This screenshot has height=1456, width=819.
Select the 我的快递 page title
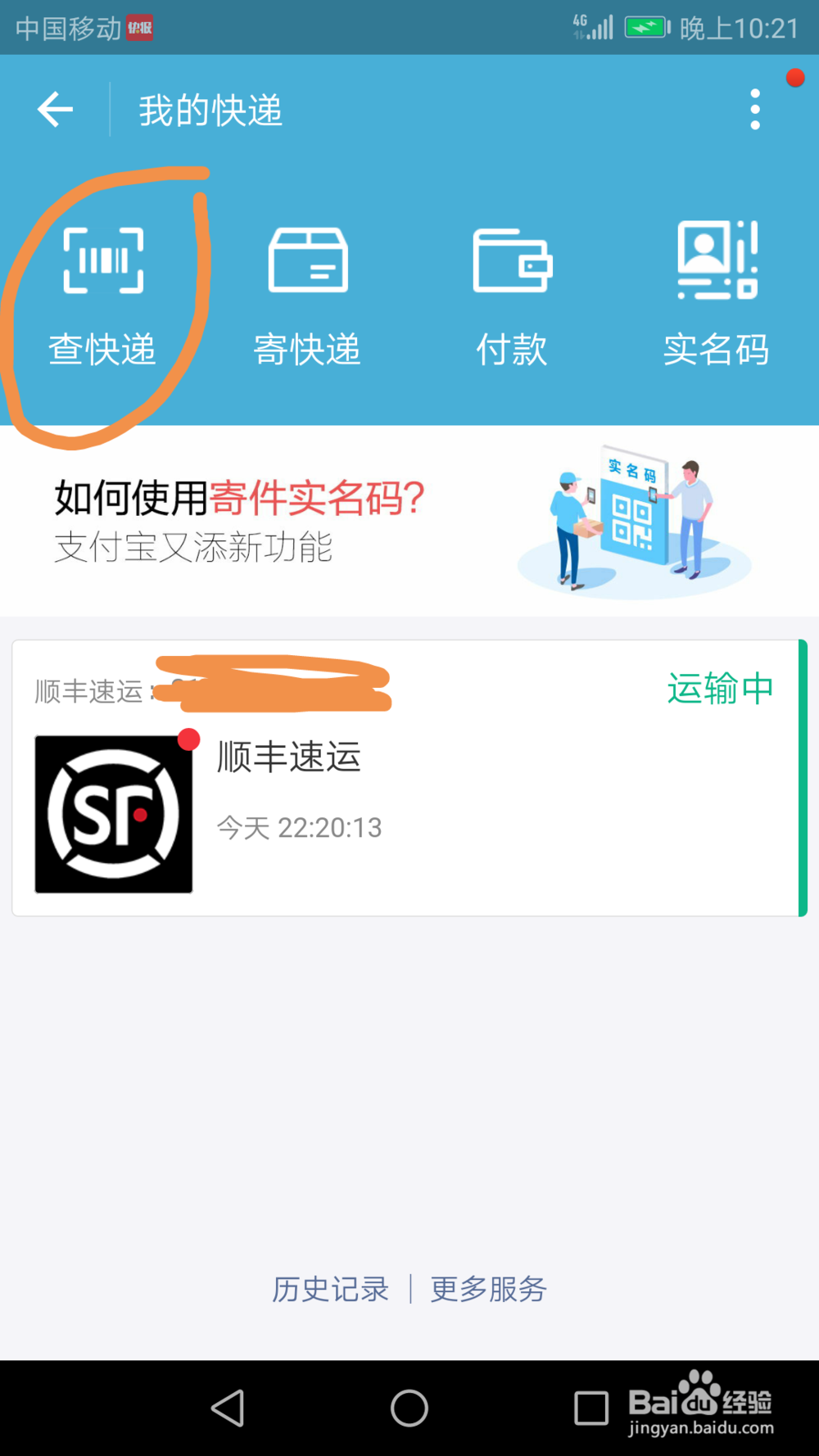tap(209, 111)
